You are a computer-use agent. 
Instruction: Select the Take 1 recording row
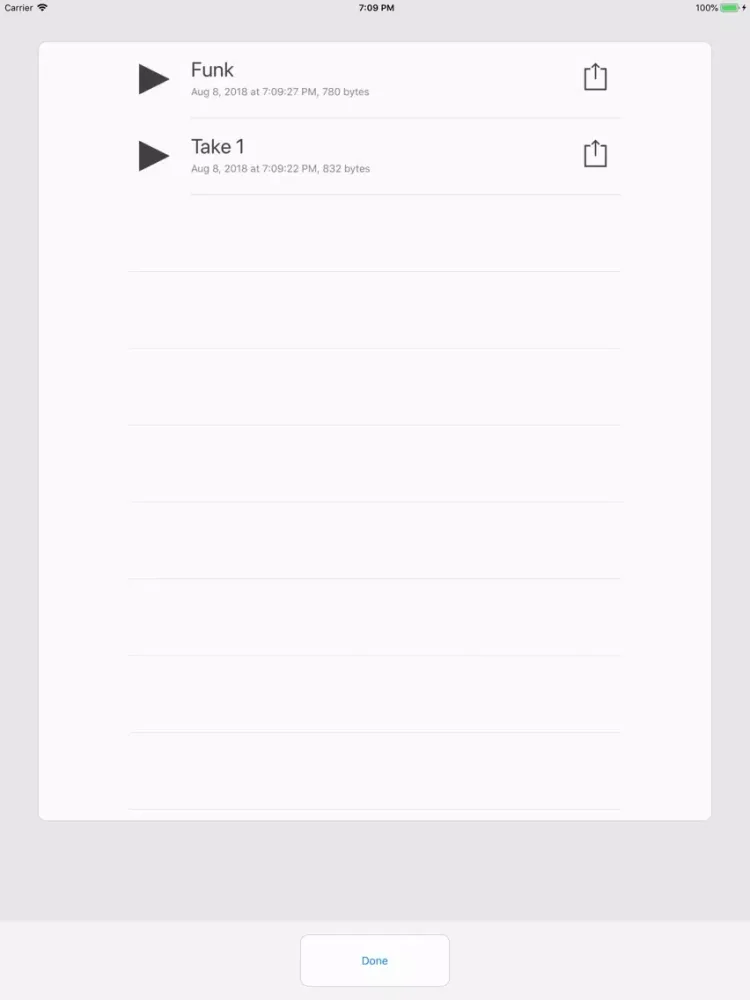380,157
